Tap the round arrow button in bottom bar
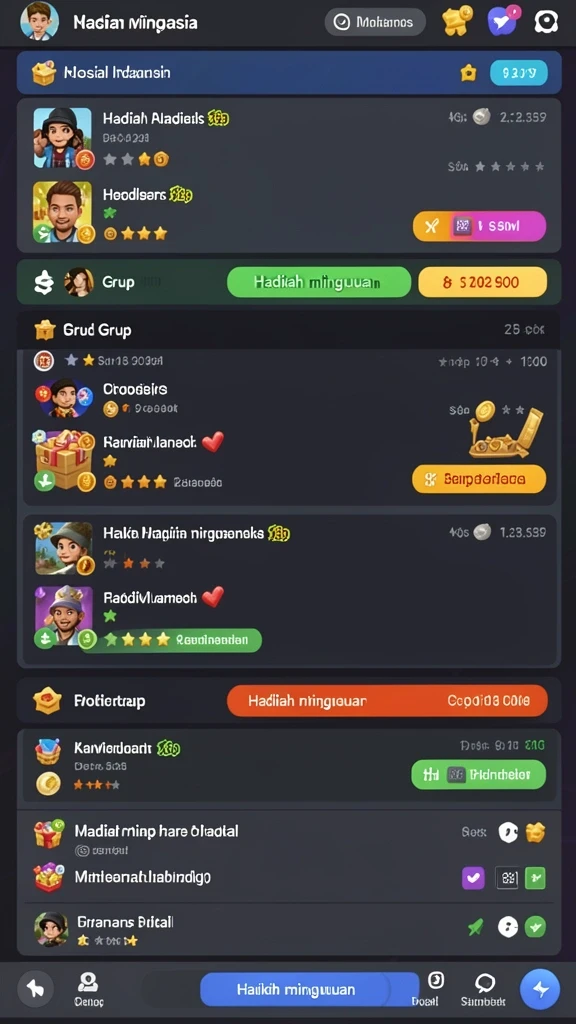 [x=35, y=989]
